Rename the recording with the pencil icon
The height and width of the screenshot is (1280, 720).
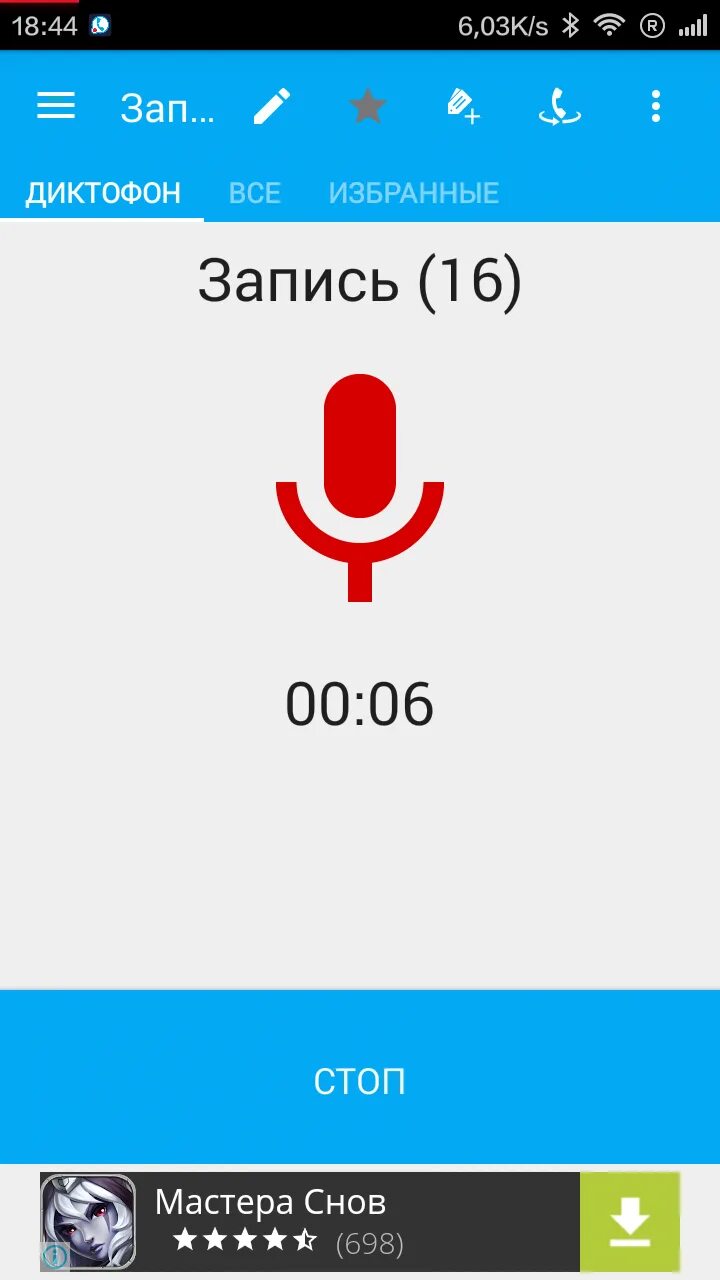(x=271, y=106)
